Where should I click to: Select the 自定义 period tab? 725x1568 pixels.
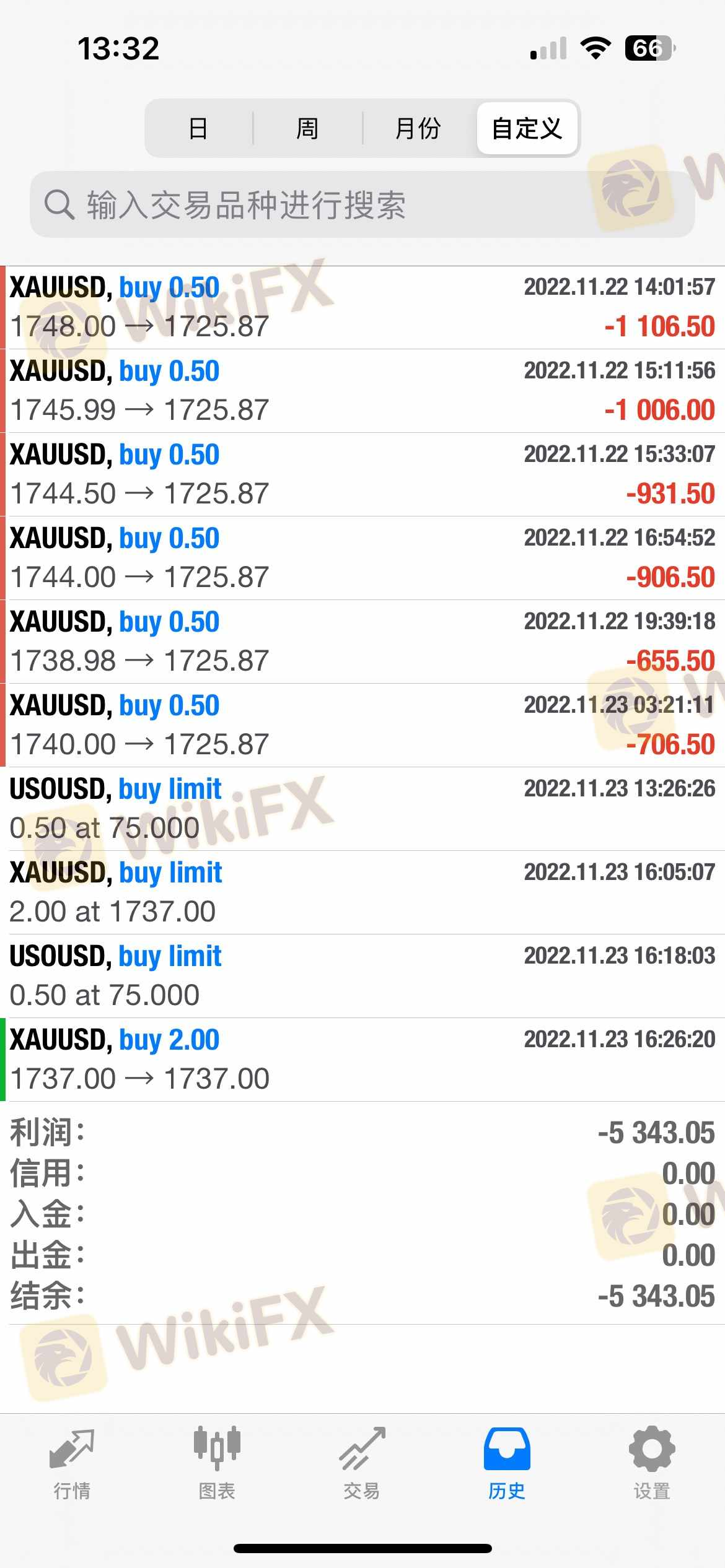click(527, 129)
